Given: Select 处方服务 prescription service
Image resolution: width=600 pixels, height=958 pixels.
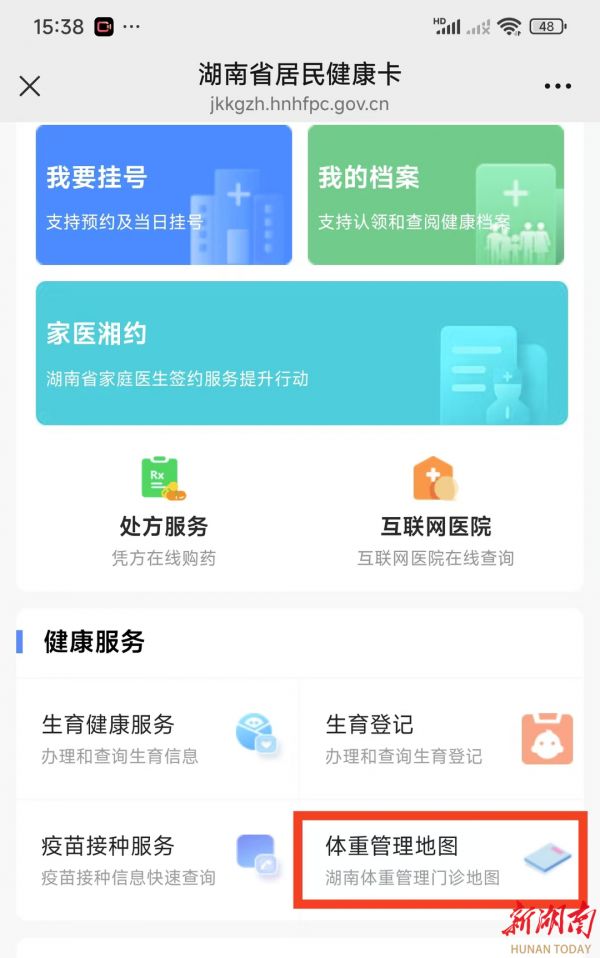Looking at the screenshot, I should [163, 511].
